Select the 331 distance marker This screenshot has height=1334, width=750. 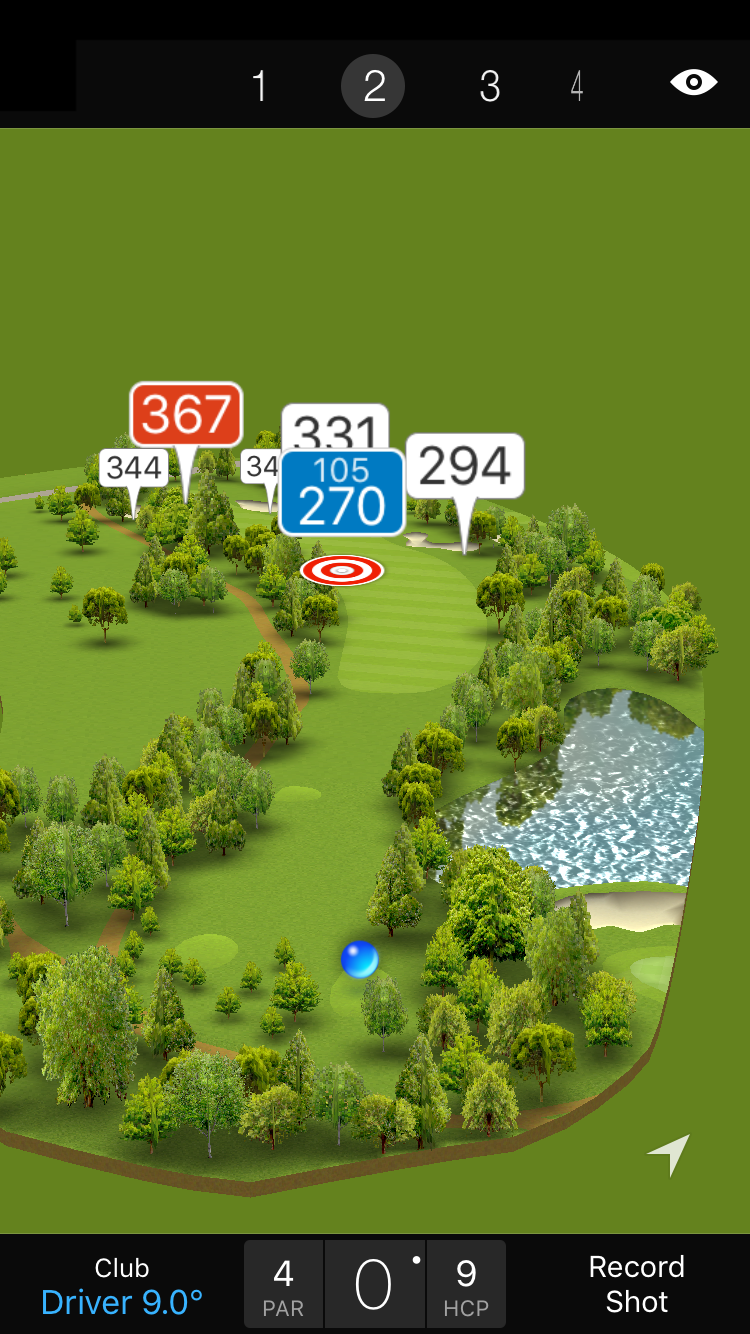coord(335,427)
